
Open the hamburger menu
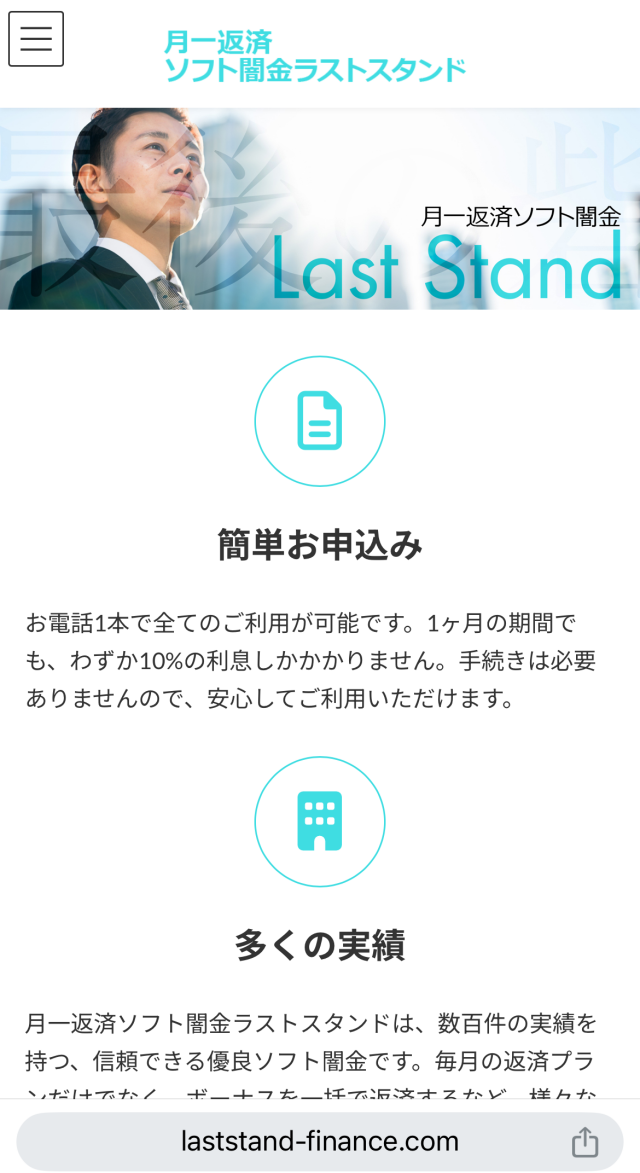[36, 39]
